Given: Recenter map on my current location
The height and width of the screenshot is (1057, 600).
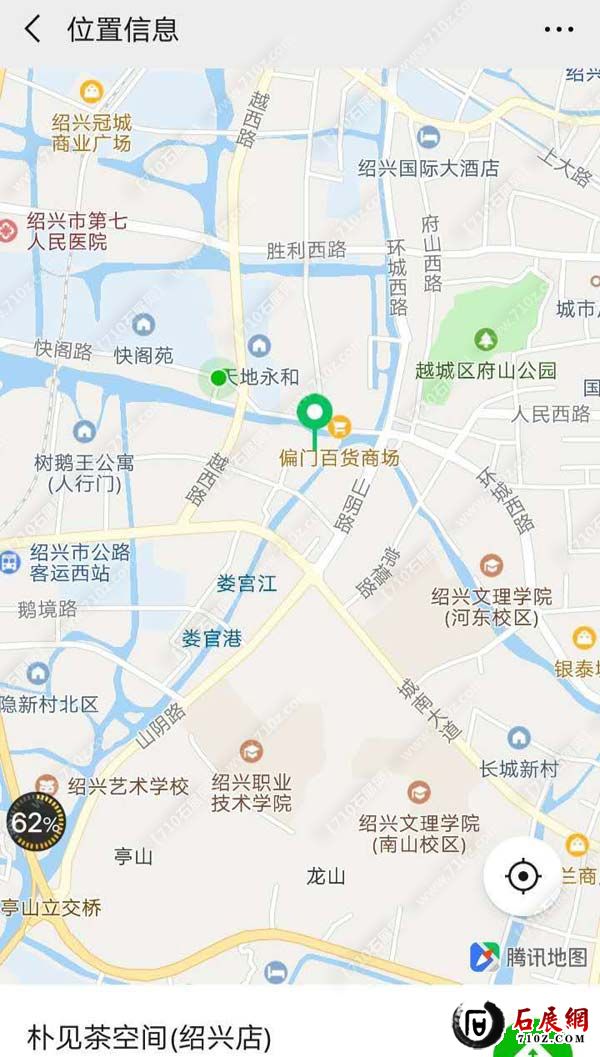Looking at the screenshot, I should click(522, 877).
